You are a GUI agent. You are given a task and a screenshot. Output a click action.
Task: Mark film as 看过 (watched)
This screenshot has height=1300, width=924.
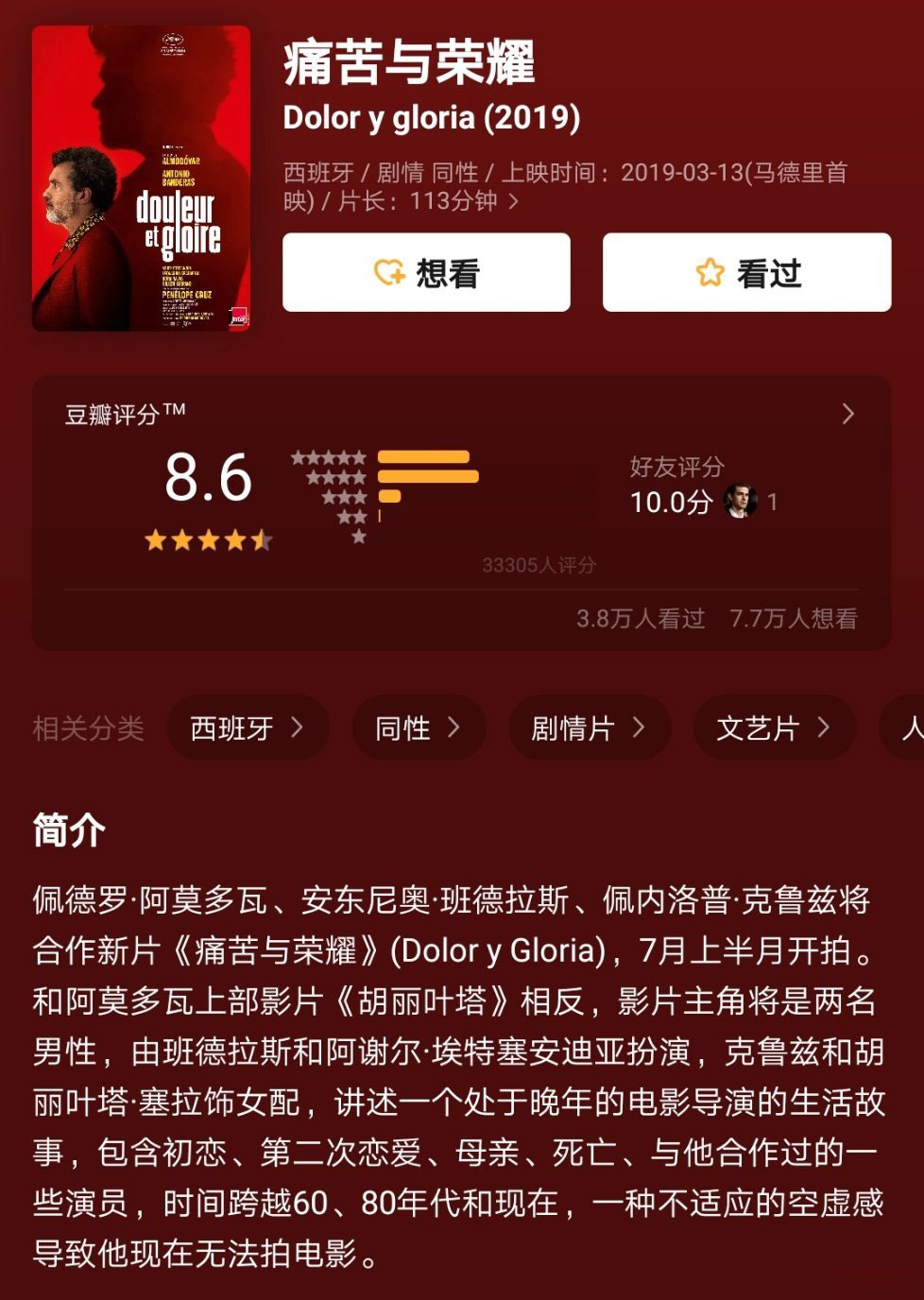[x=746, y=272]
